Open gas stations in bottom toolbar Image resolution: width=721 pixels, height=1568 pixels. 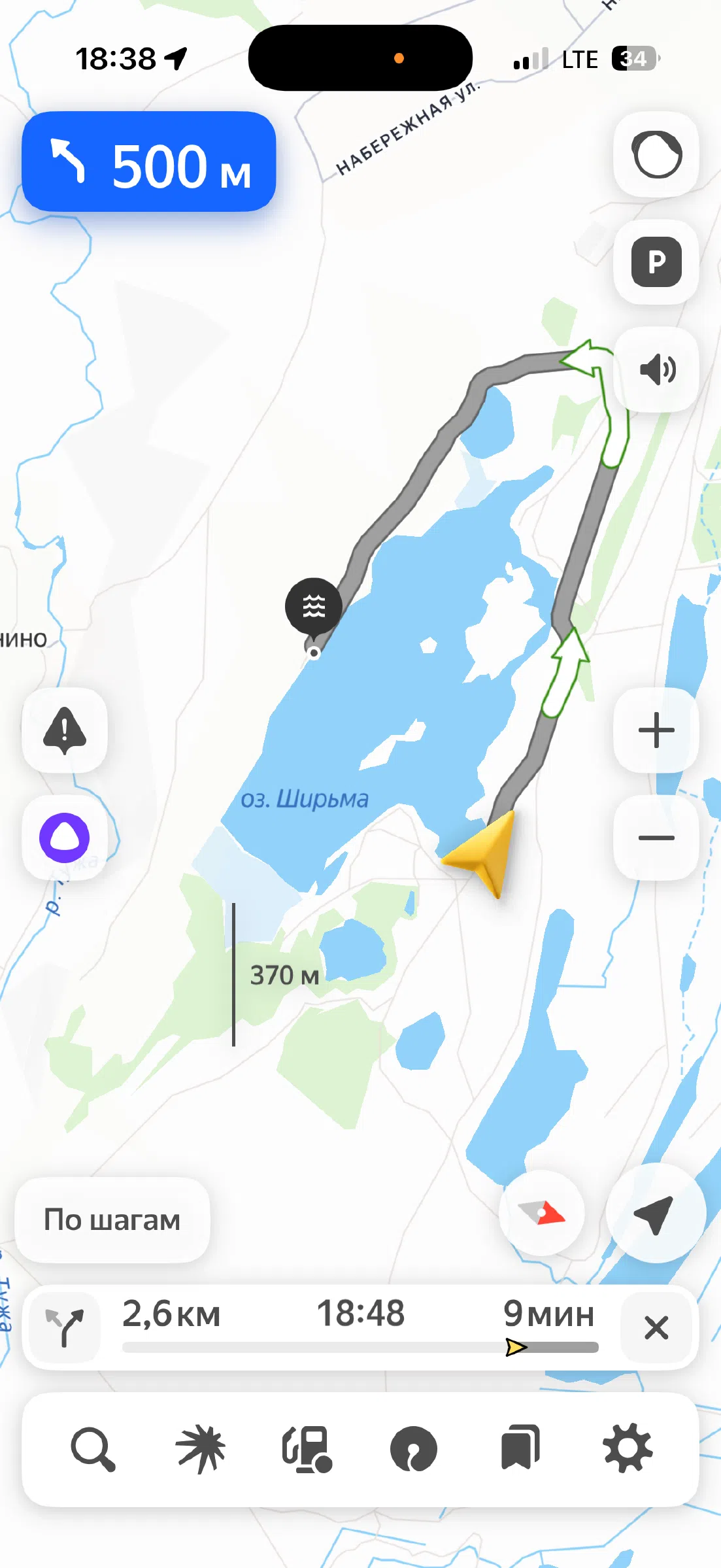coord(307,1449)
